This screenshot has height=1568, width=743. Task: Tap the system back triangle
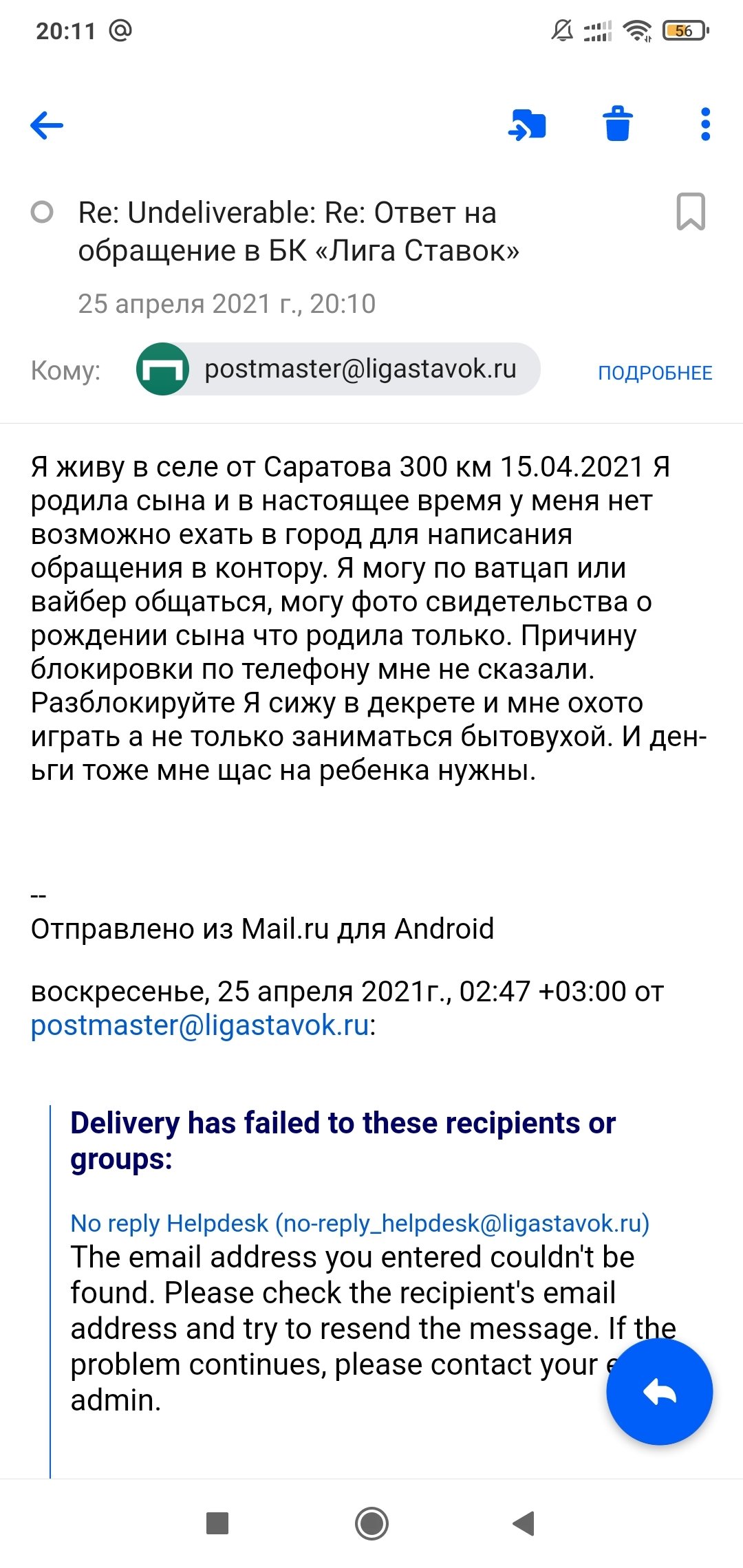(x=524, y=1523)
